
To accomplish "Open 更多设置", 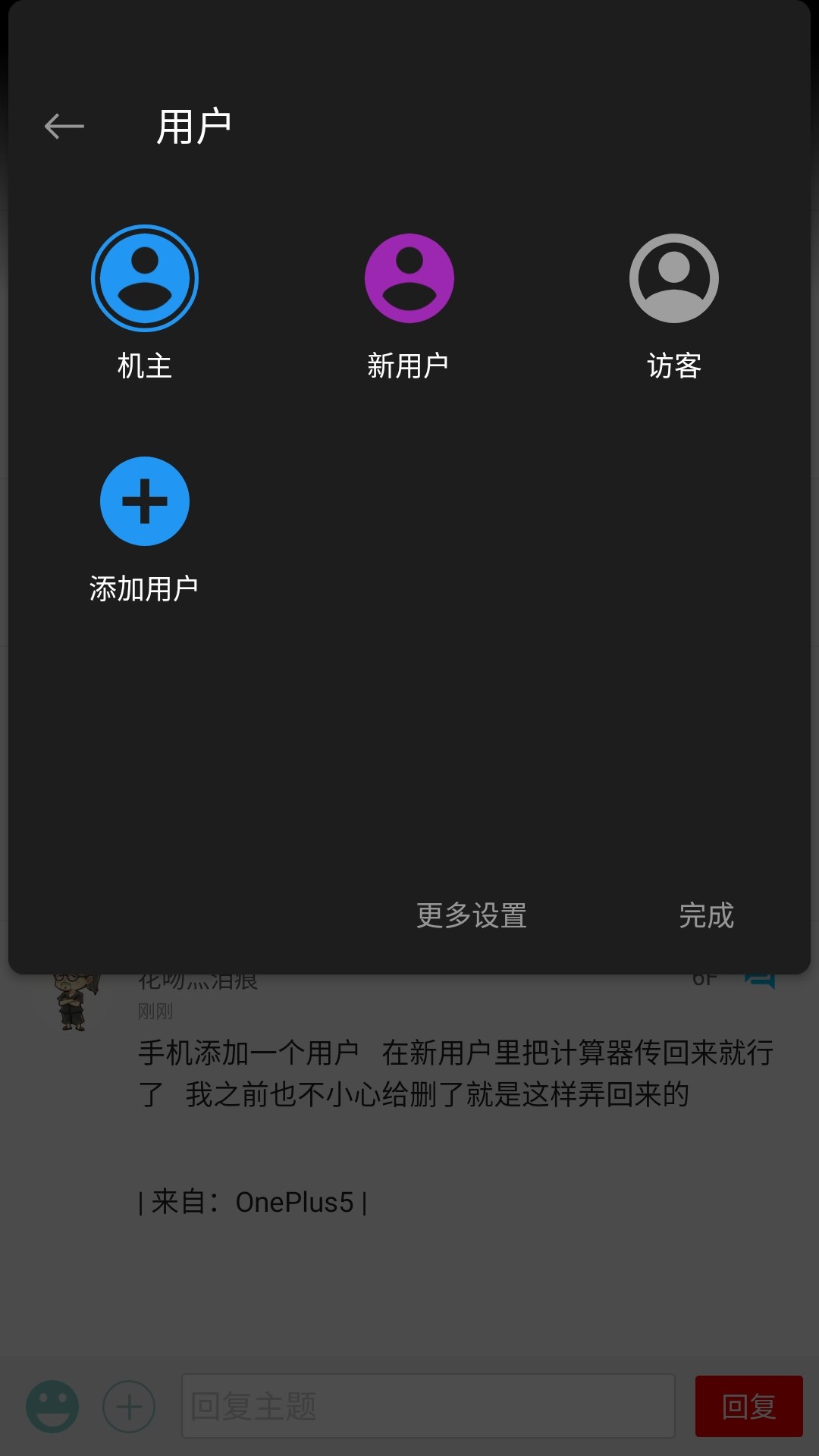I will click(471, 915).
